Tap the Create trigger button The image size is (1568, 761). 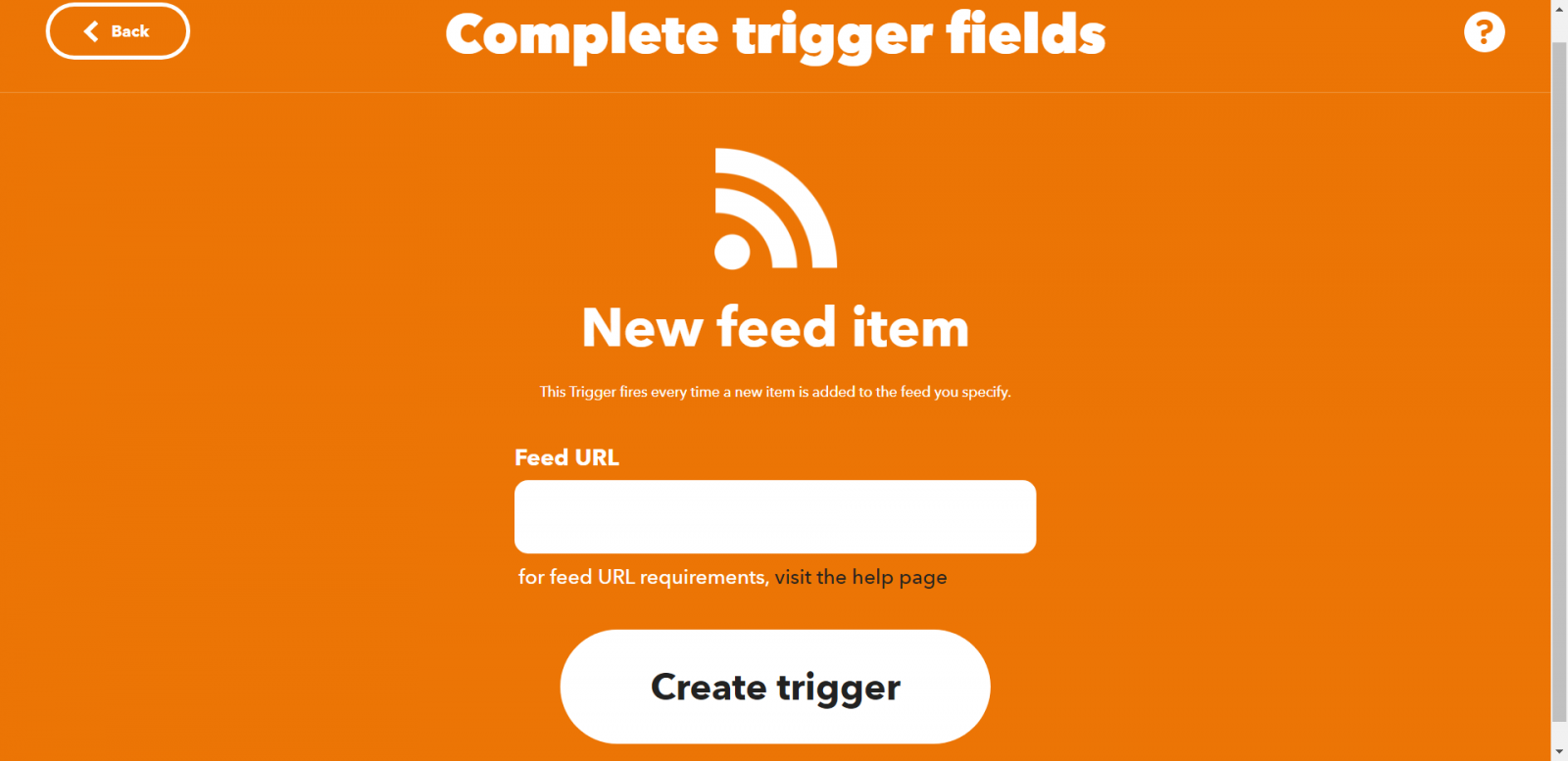point(774,687)
